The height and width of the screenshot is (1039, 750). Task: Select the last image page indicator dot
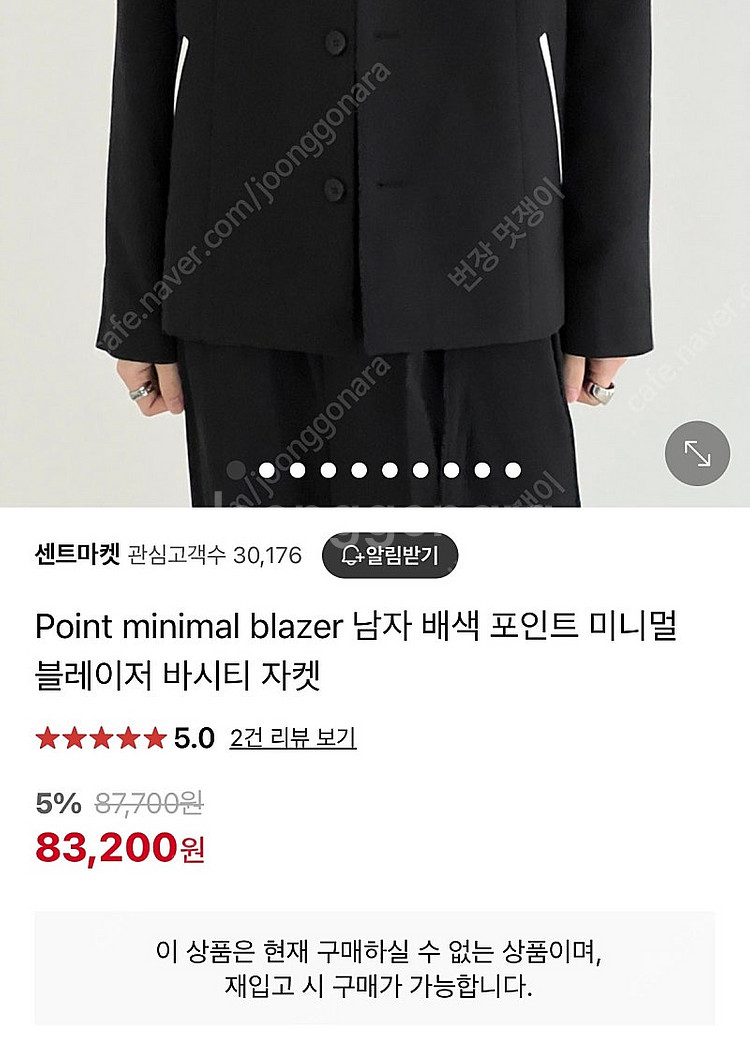513,469
